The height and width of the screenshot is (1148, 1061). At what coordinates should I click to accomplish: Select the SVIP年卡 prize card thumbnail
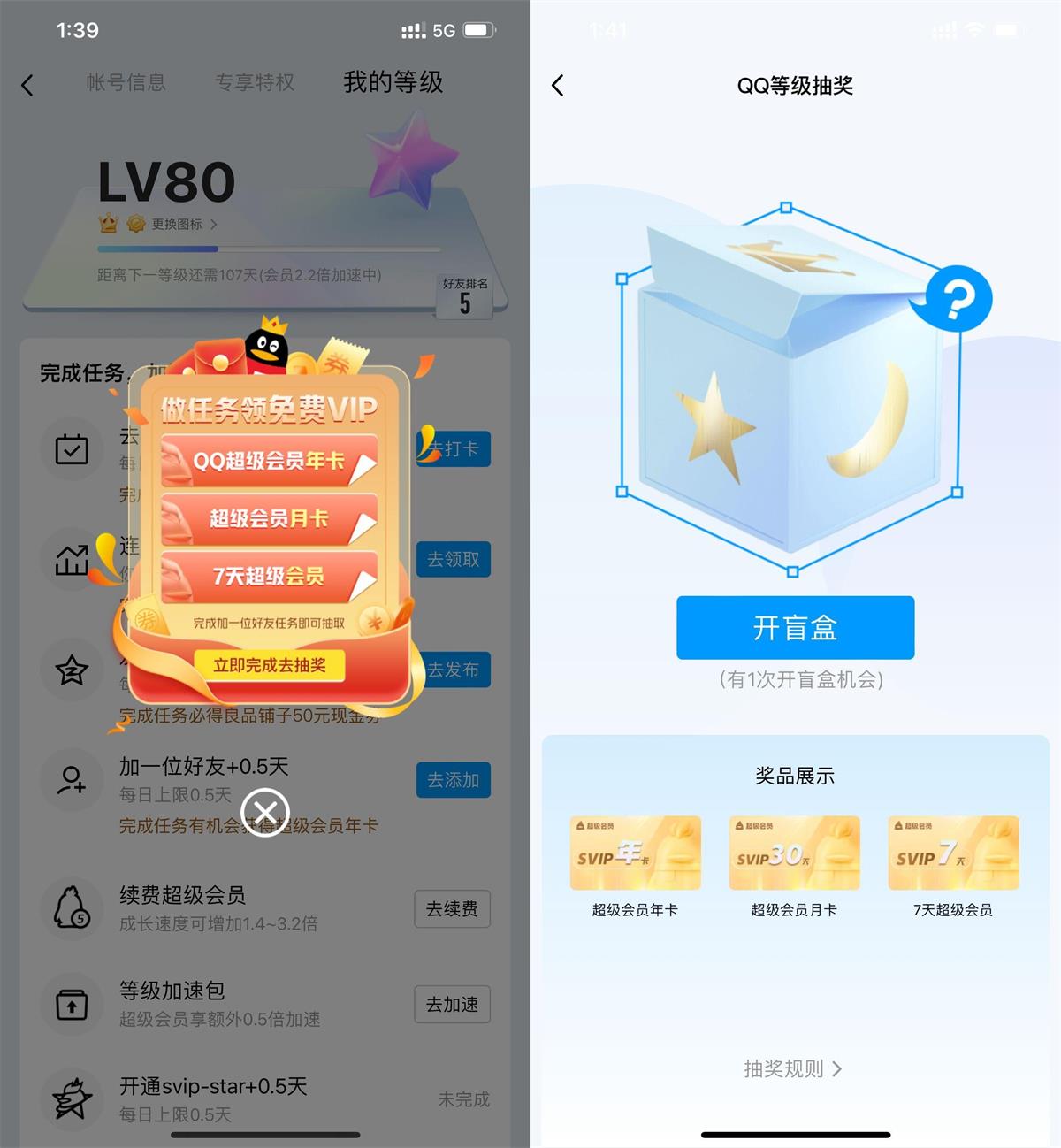click(635, 851)
